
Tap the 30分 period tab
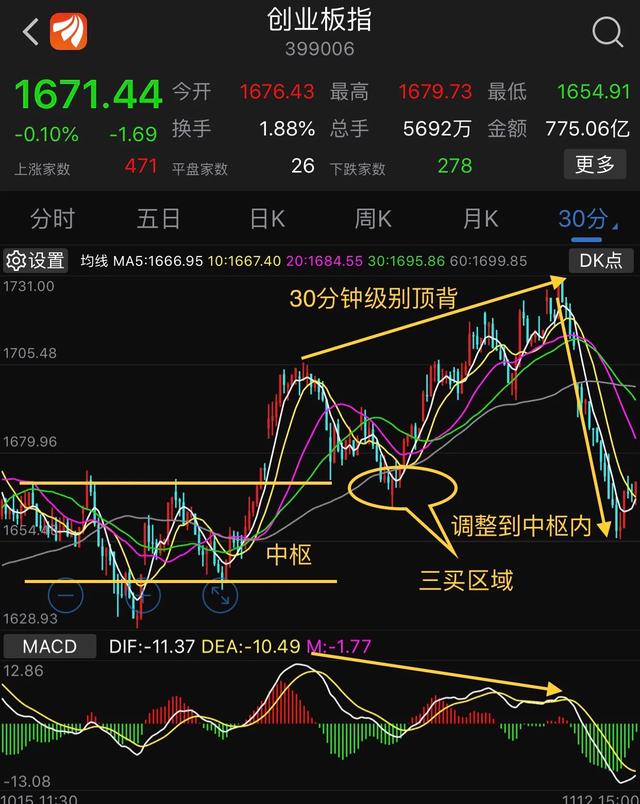coord(583,219)
